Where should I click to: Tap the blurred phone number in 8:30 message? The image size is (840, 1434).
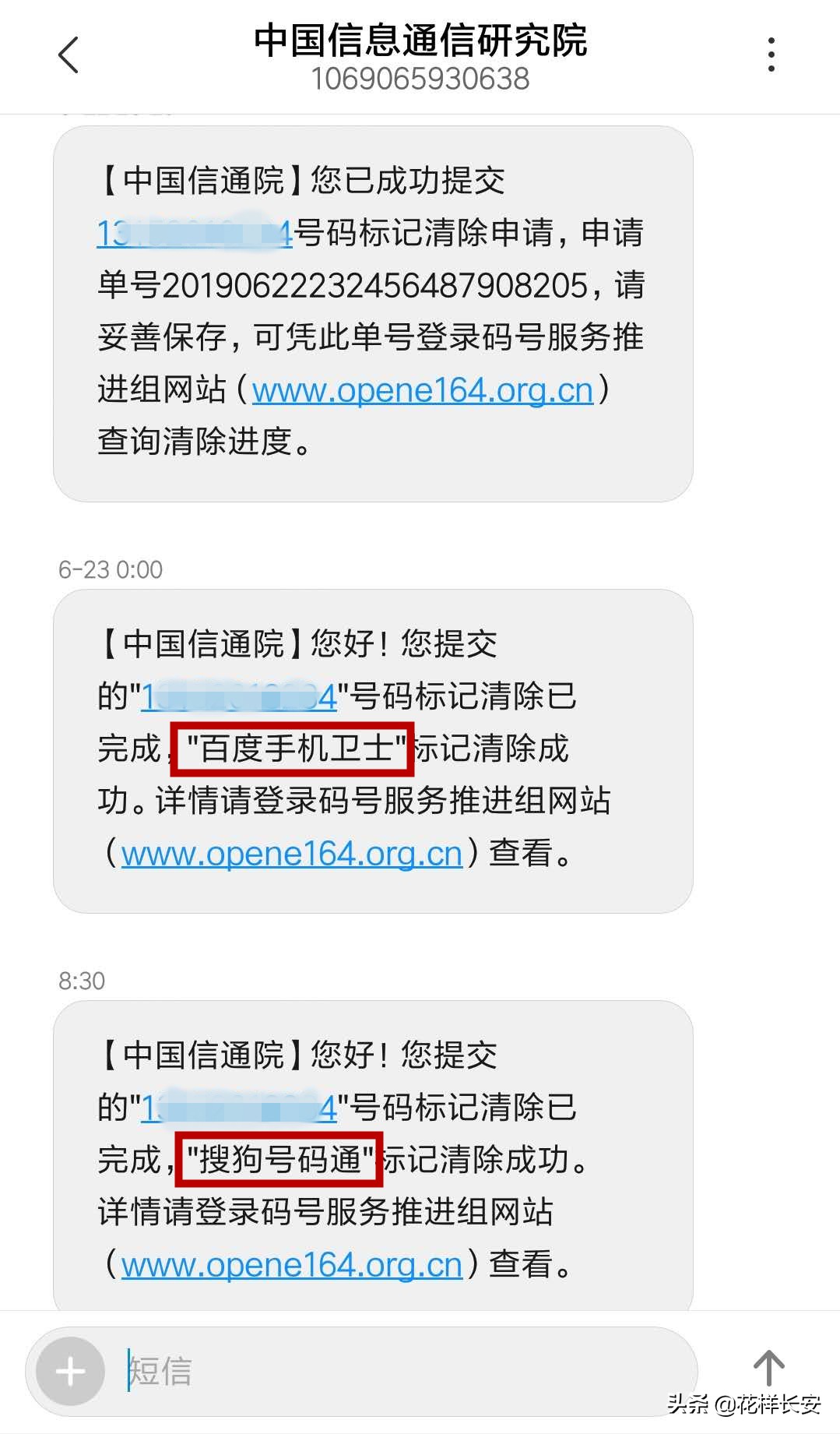[x=241, y=1109]
